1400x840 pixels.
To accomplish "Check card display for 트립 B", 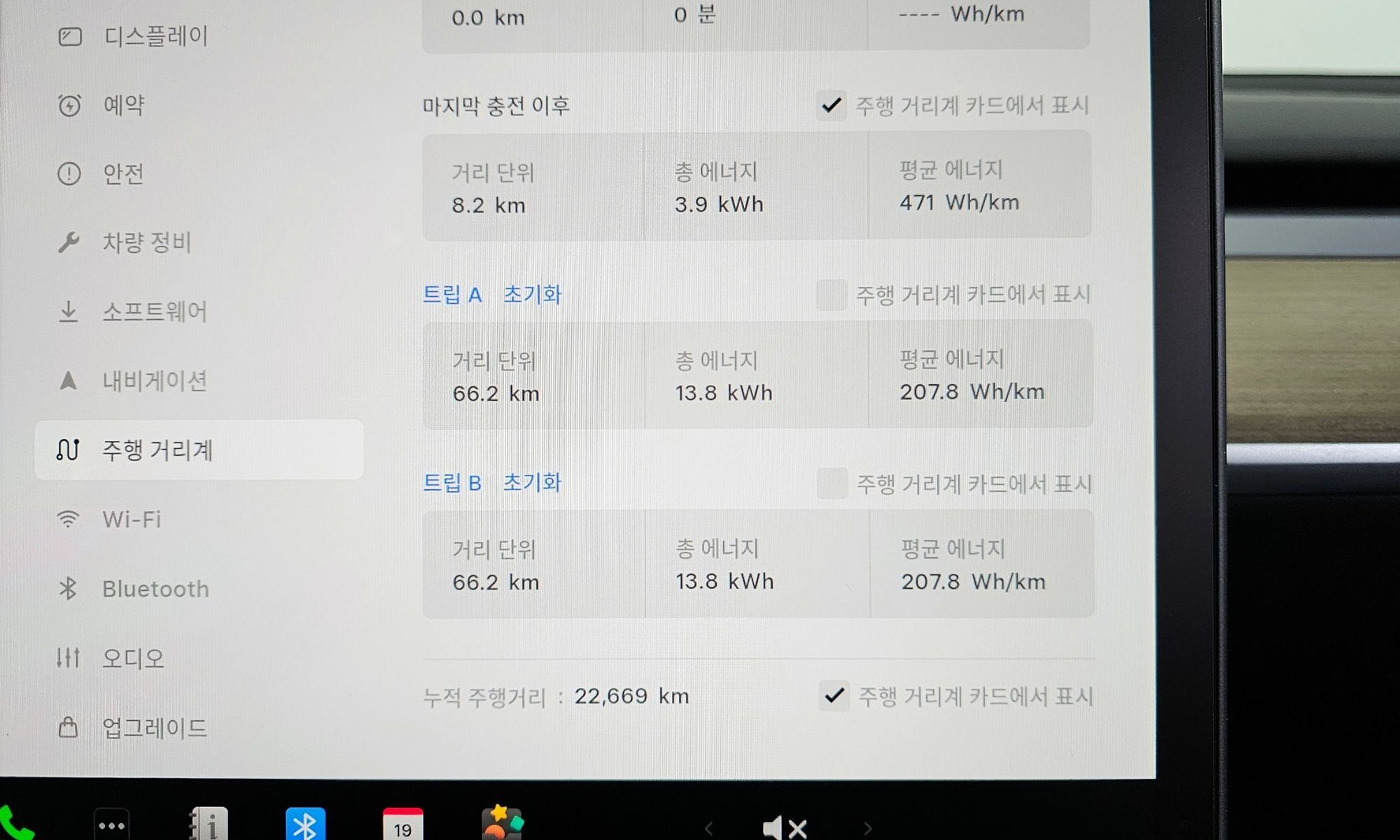I will pyautogui.click(x=832, y=484).
